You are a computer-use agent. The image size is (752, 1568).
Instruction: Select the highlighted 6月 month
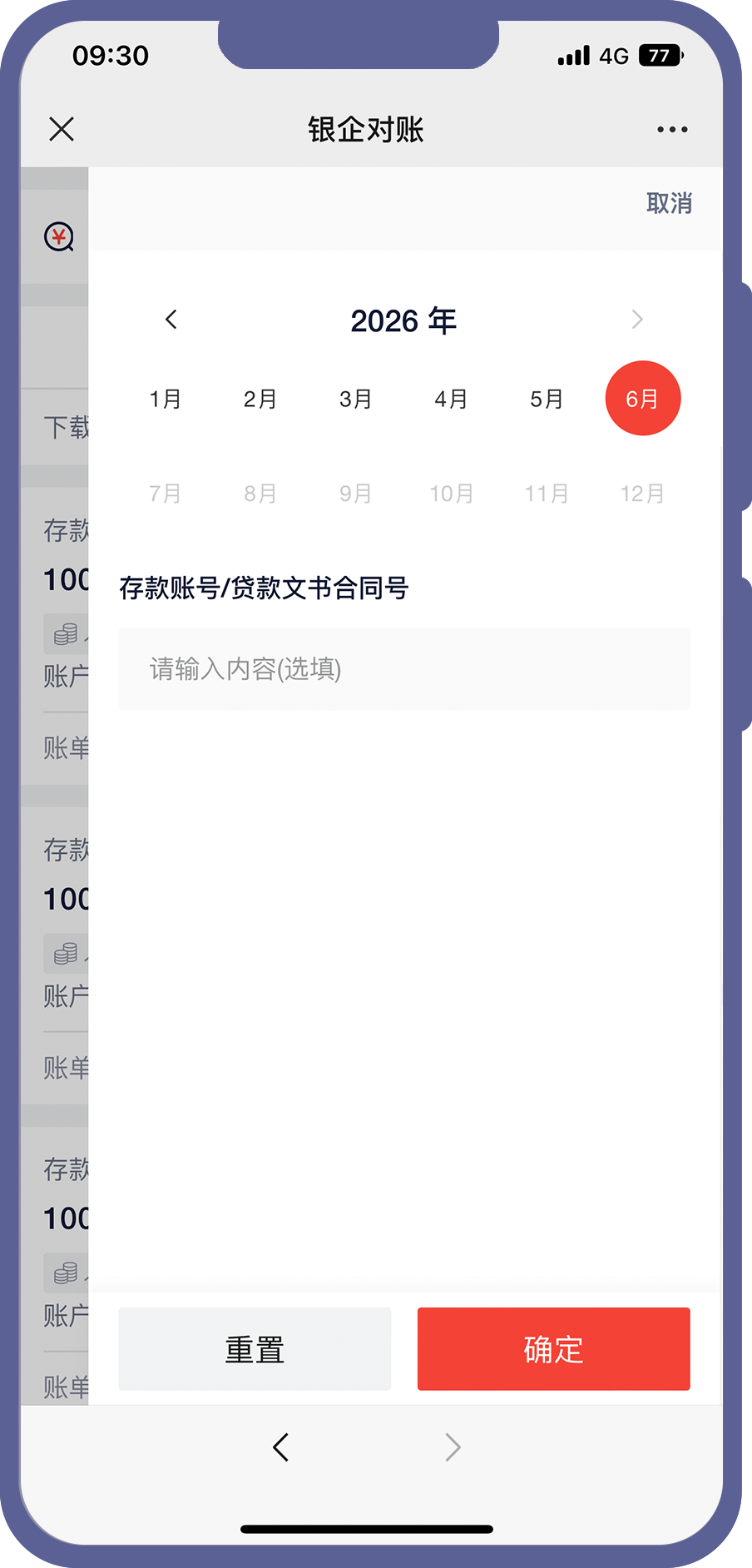click(642, 399)
